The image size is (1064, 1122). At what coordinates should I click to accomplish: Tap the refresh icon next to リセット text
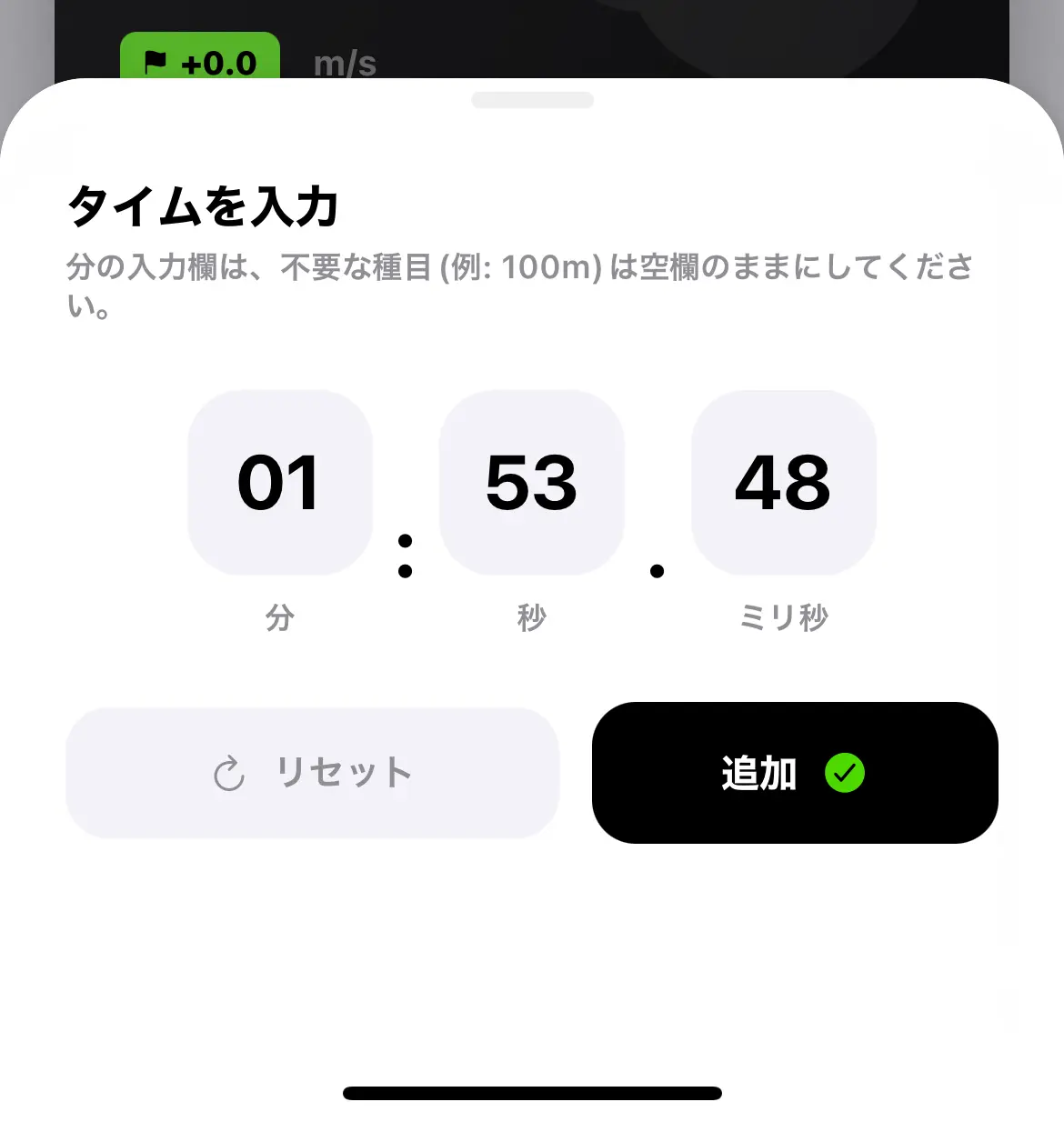[230, 774]
